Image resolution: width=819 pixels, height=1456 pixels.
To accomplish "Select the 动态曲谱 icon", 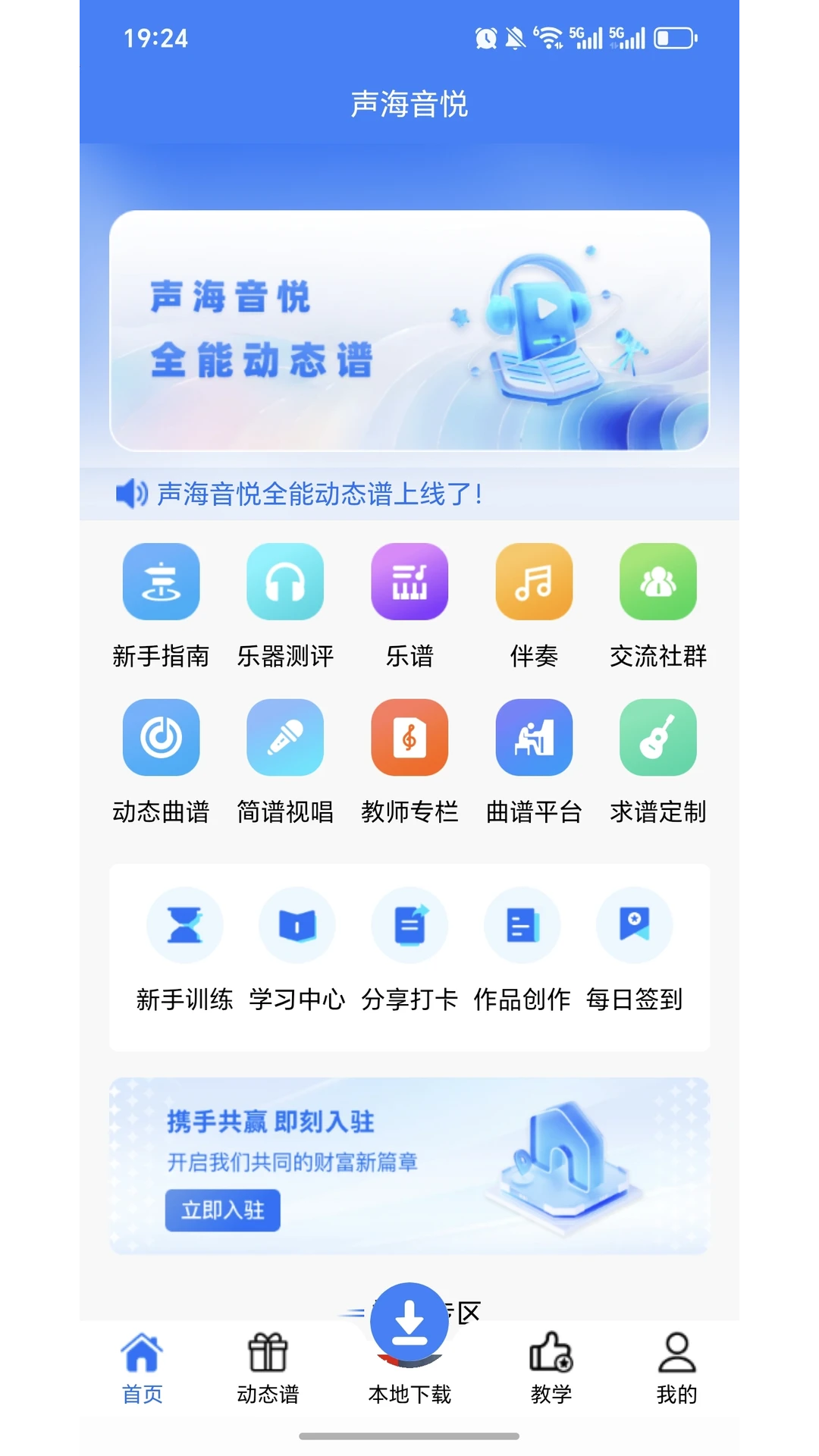I will tap(161, 738).
